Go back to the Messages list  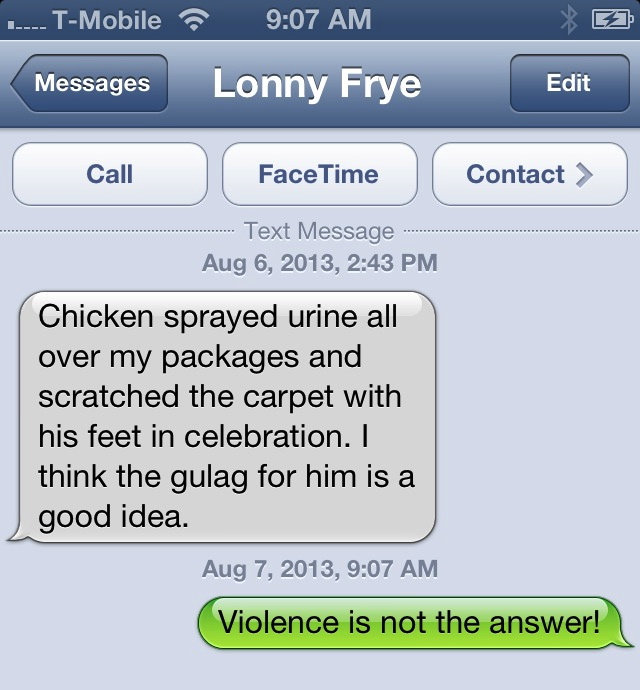[x=90, y=83]
